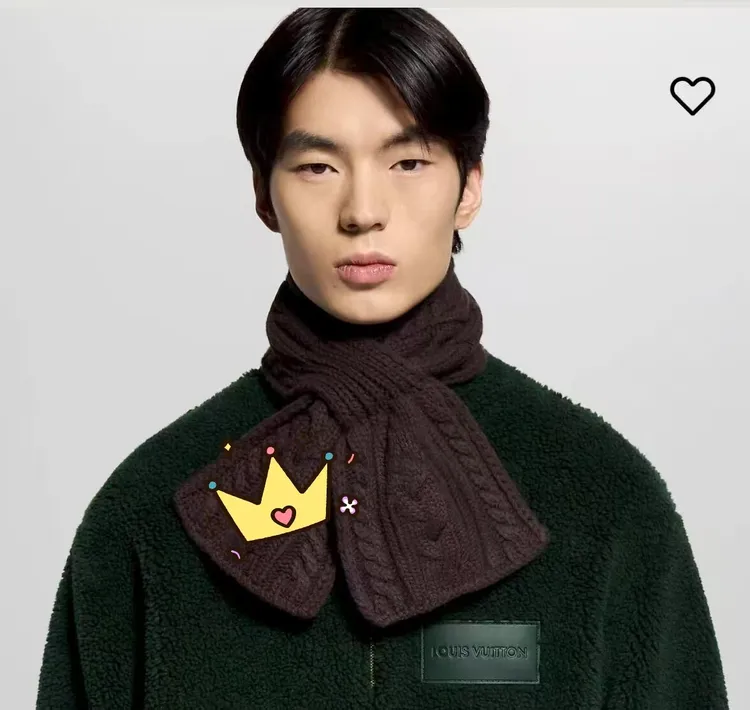
Task: Open the scarf product photo
Action: coord(375,358)
